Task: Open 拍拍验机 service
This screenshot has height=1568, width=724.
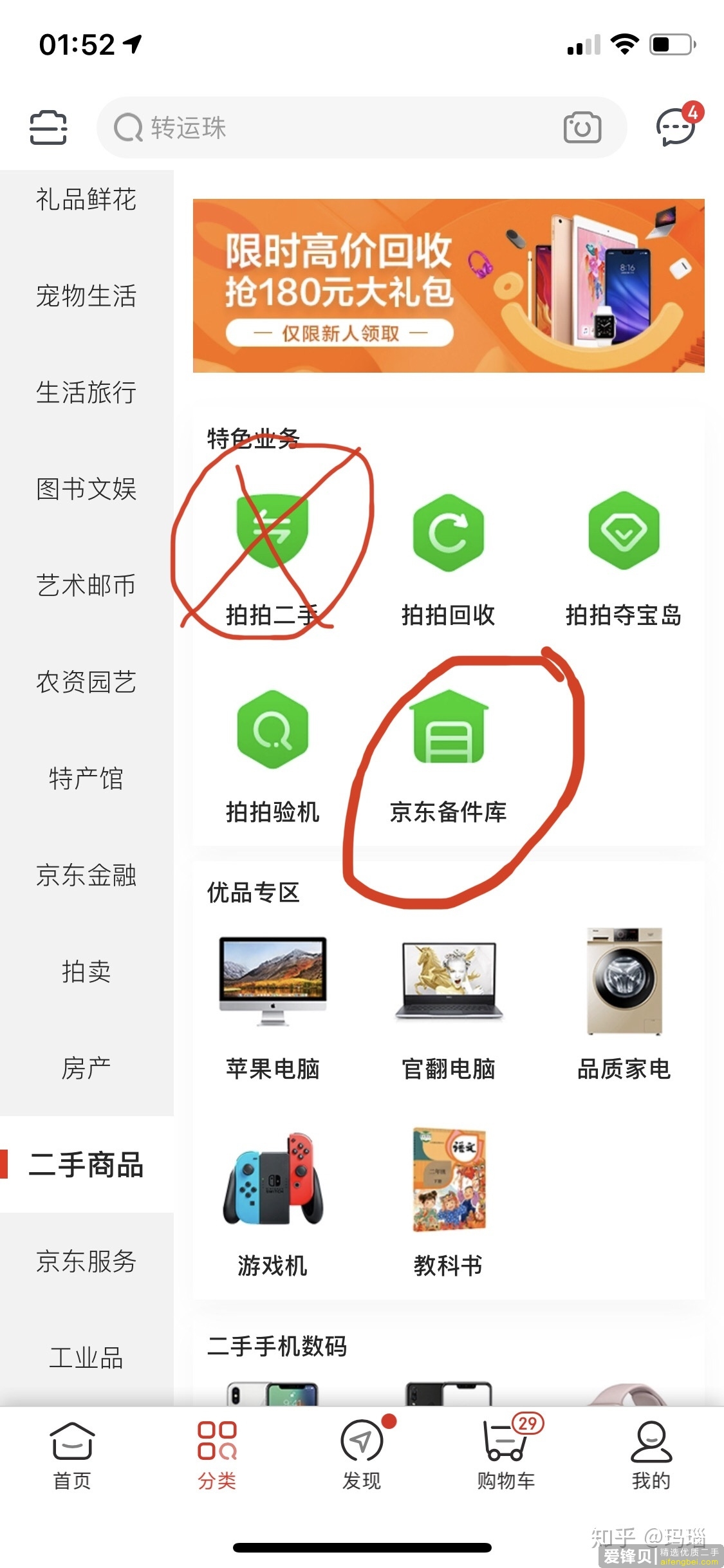Action: (x=273, y=756)
